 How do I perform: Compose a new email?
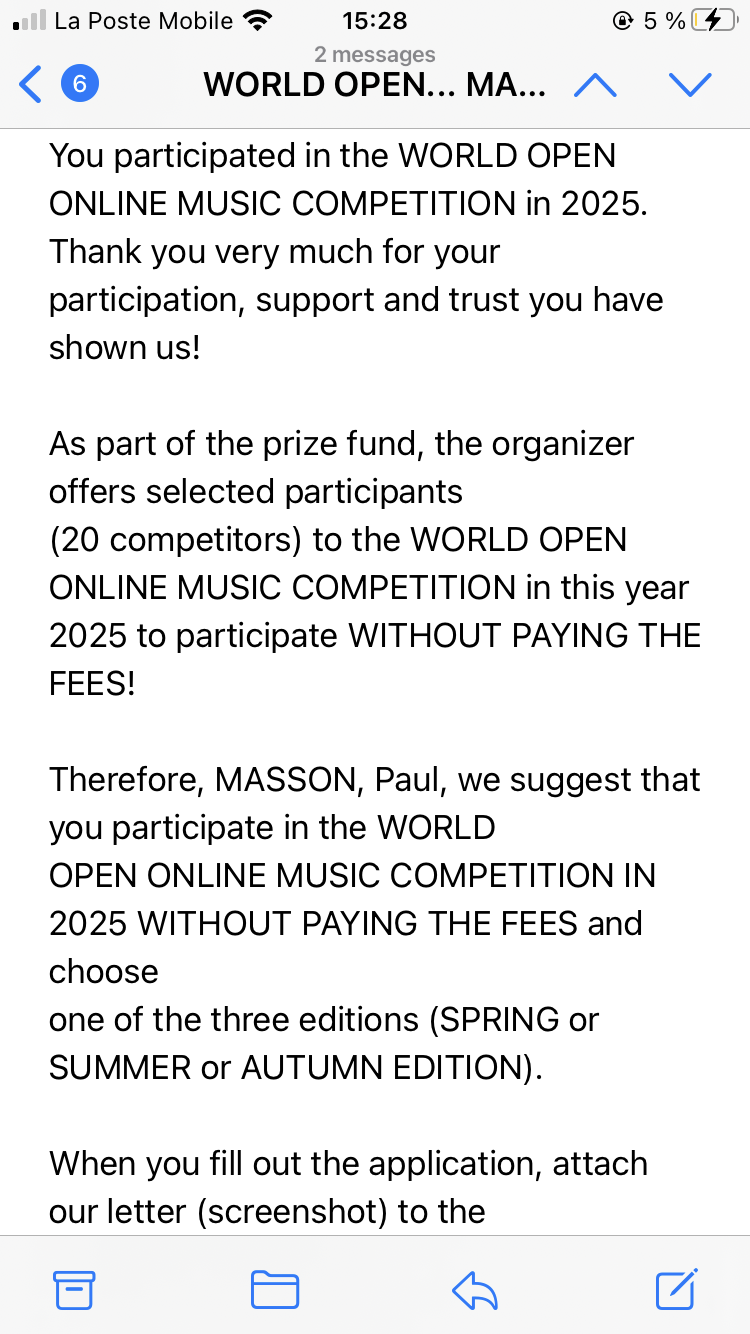(676, 1289)
